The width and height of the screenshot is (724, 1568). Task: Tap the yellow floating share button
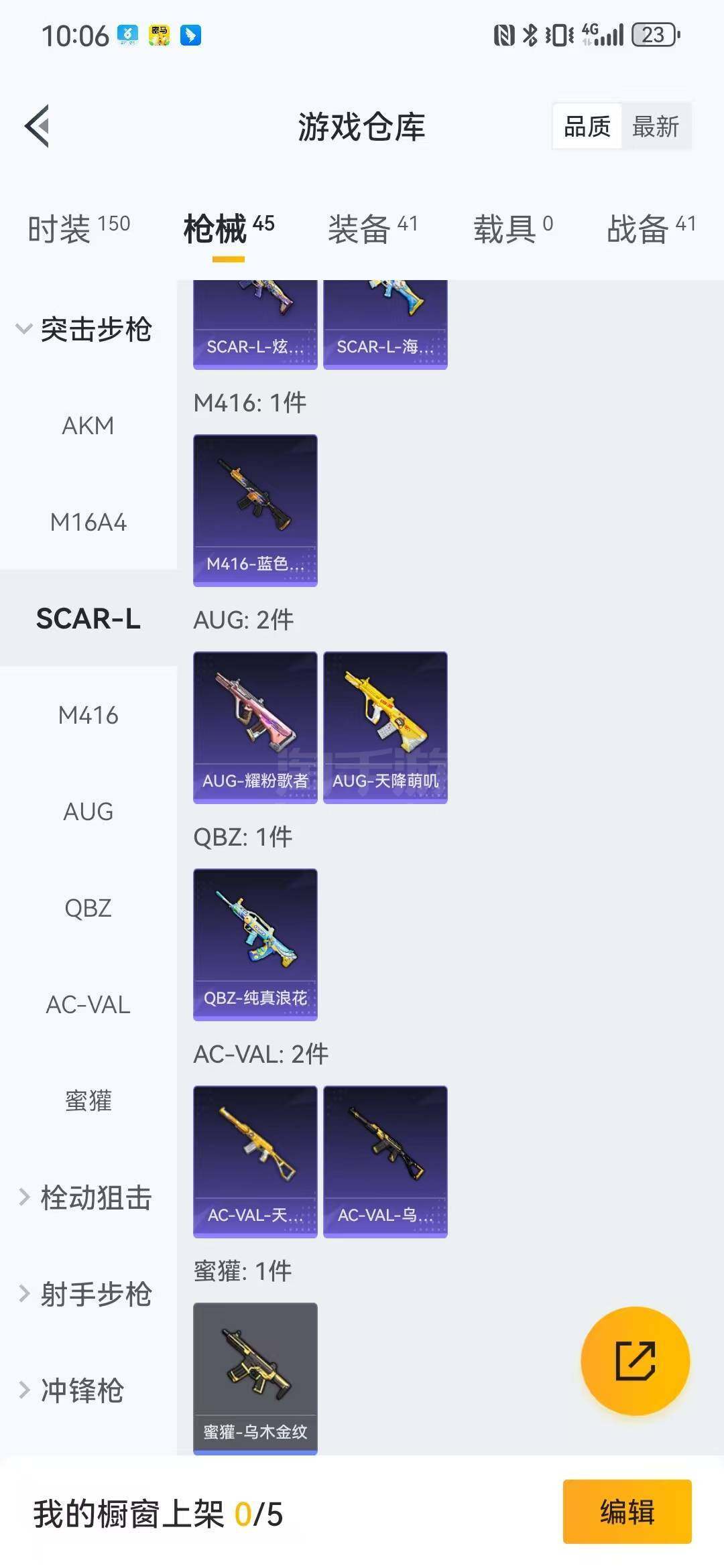[x=635, y=1361]
